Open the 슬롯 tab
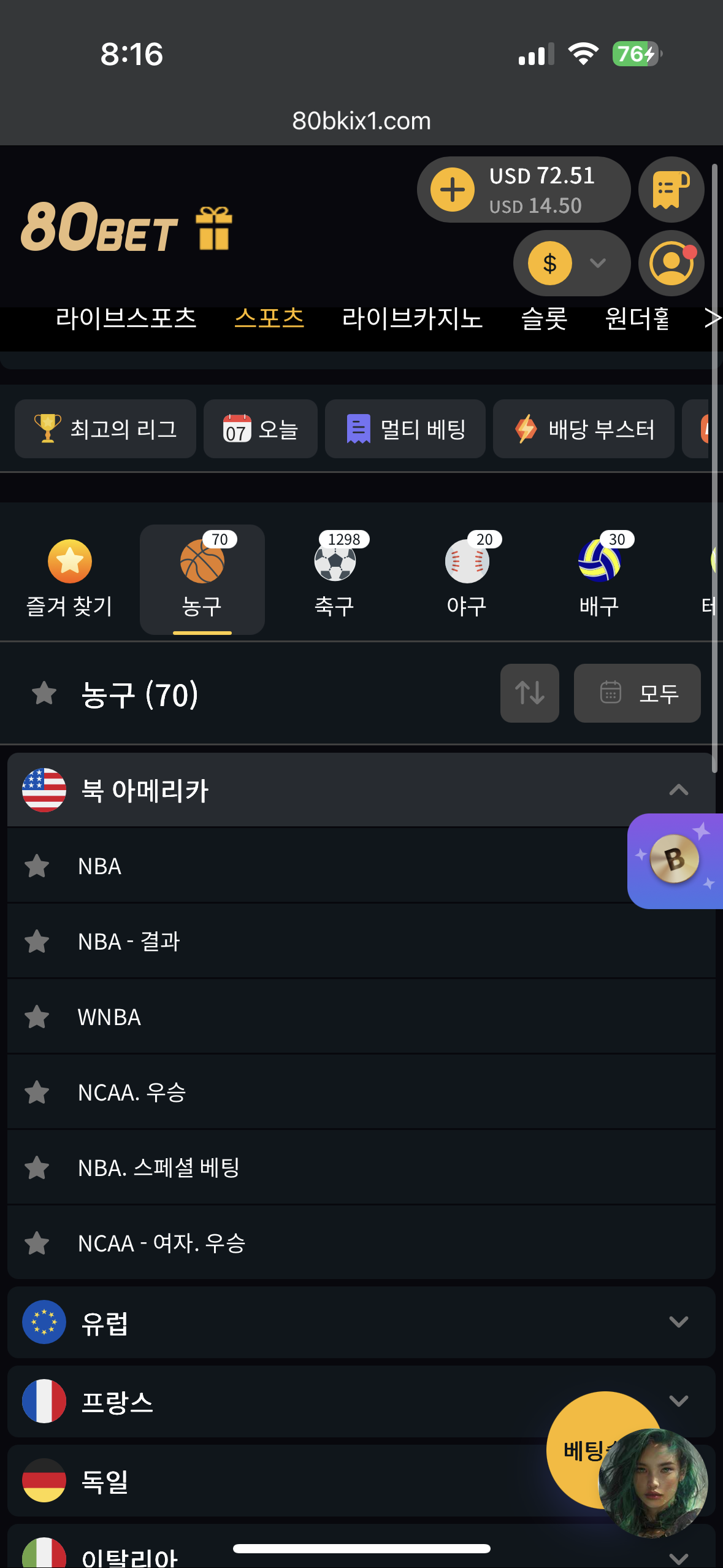The height and width of the screenshot is (1568, 723). tap(544, 318)
